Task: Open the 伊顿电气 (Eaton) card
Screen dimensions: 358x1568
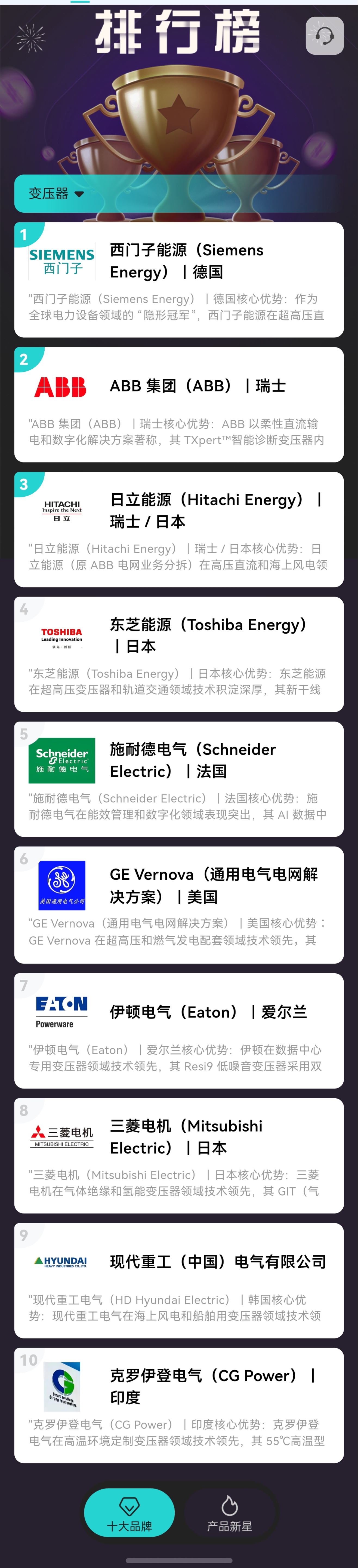Action: (179, 1030)
